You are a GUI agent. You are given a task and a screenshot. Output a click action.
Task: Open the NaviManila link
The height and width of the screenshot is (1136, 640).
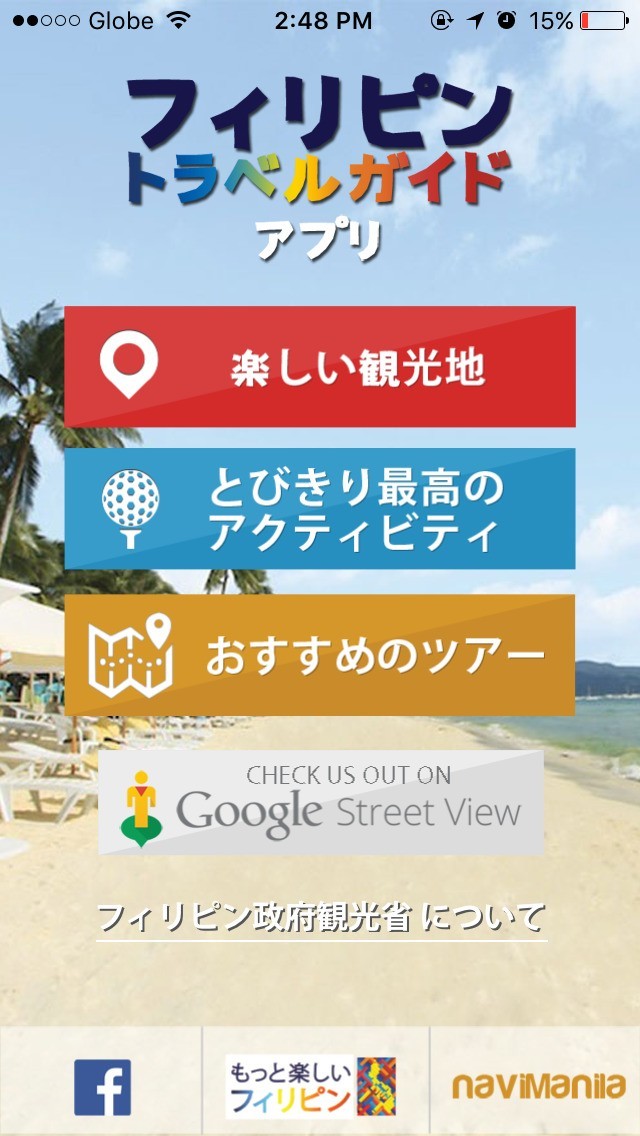[538, 1086]
